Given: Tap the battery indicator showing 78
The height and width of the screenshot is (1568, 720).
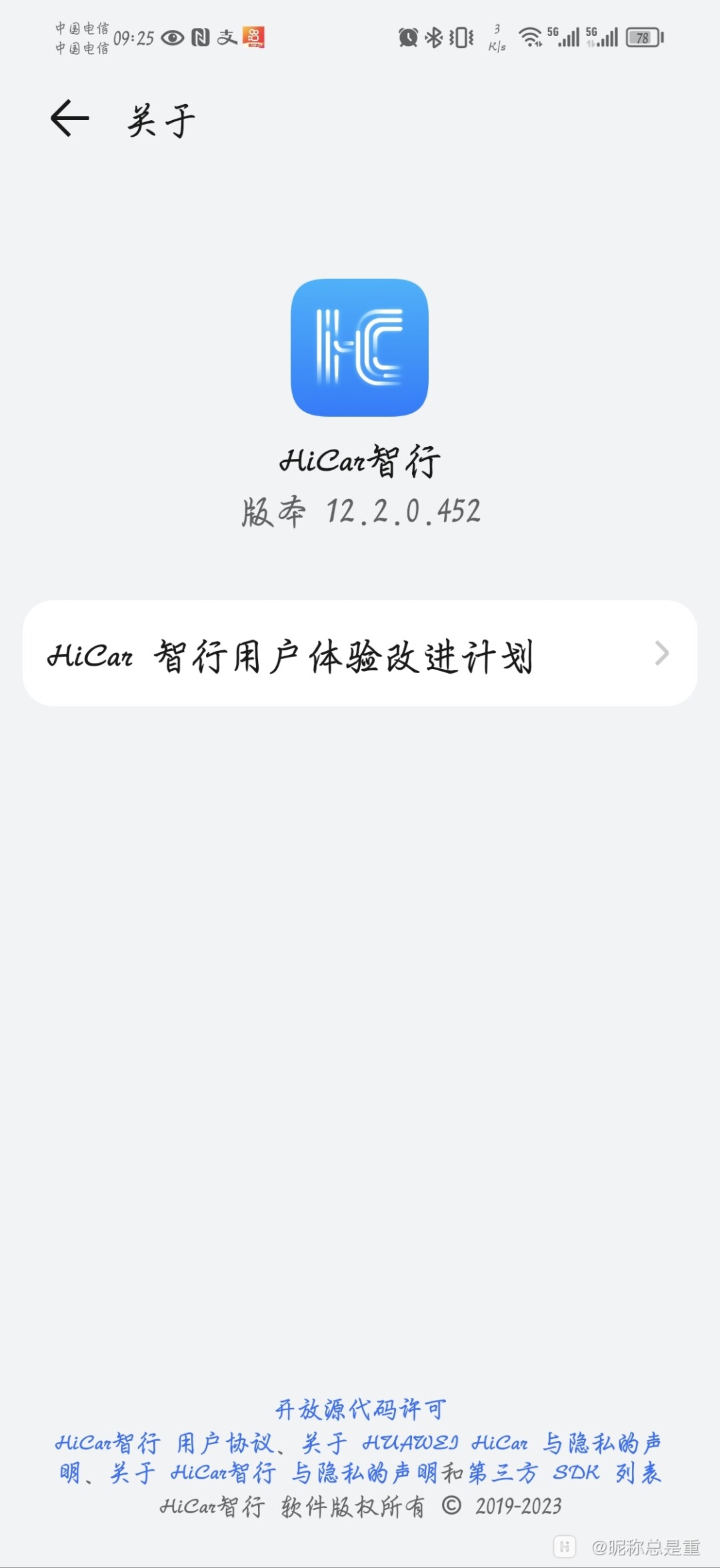Looking at the screenshot, I should pos(642,38).
